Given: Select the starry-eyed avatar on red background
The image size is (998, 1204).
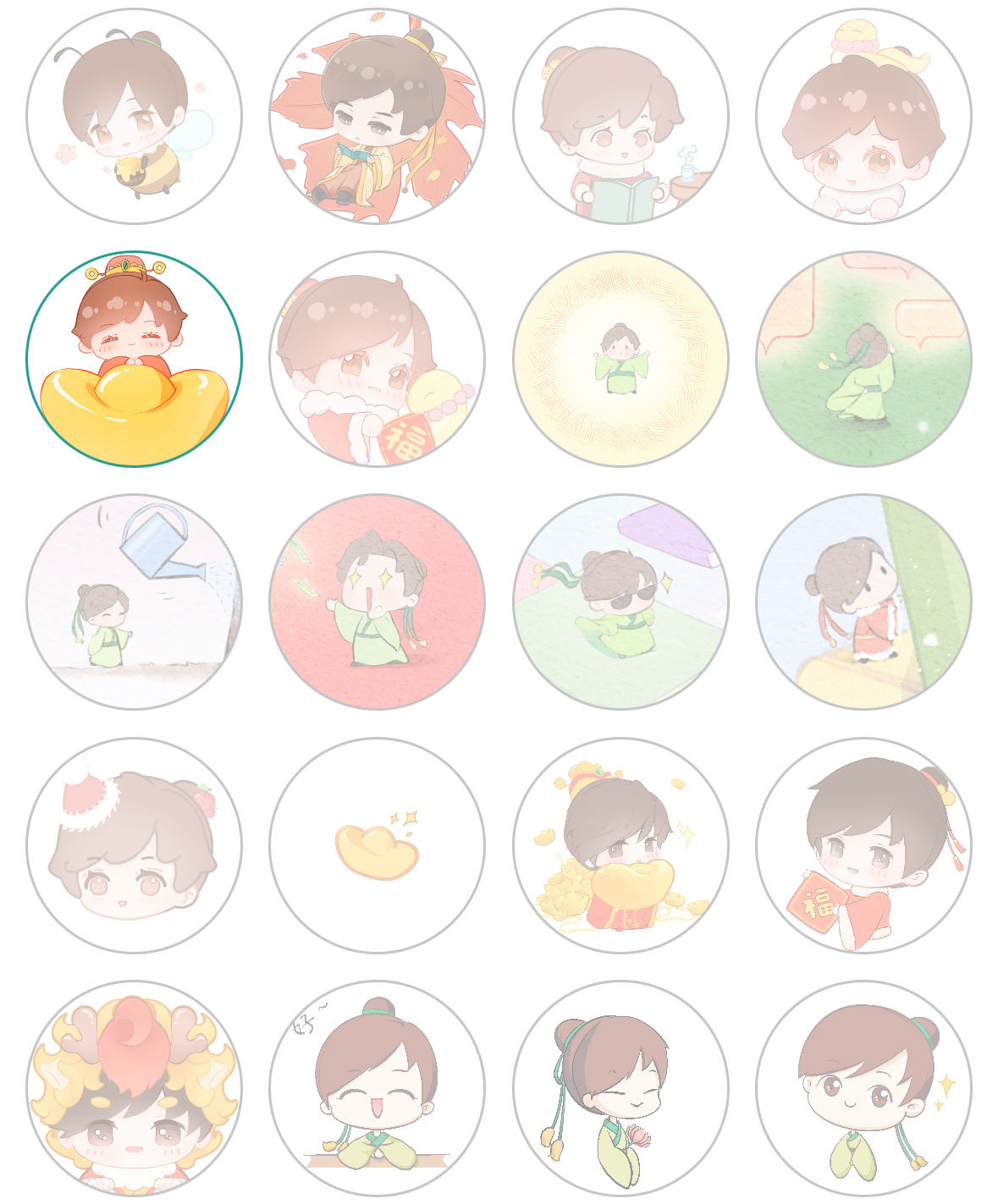Looking at the screenshot, I should [x=377, y=602].
